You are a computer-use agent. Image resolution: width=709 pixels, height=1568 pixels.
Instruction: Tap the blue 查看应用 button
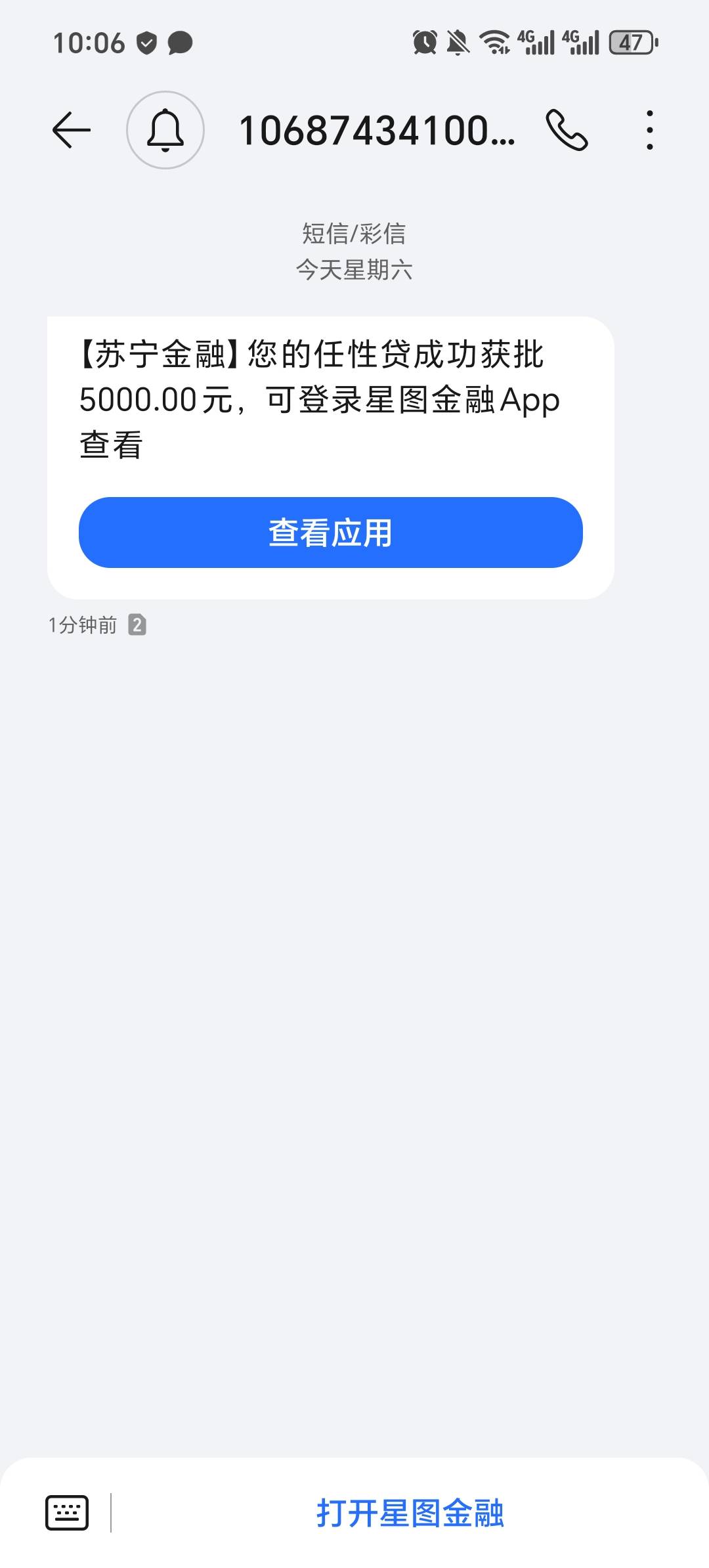(331, 533)
